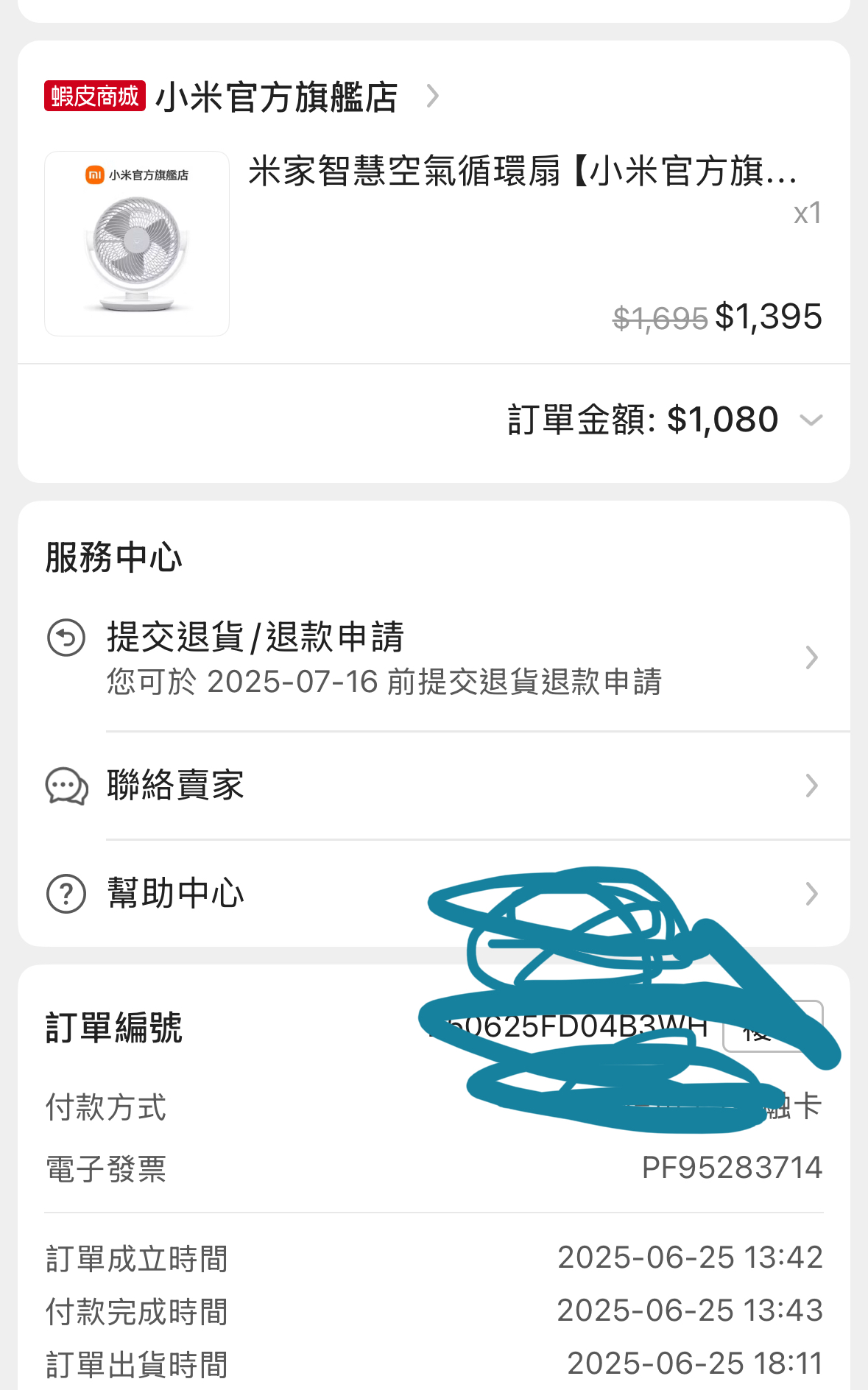Open the 幫助中心 help center
This screenshot has height=1390, width=868.
coord(434,894)
